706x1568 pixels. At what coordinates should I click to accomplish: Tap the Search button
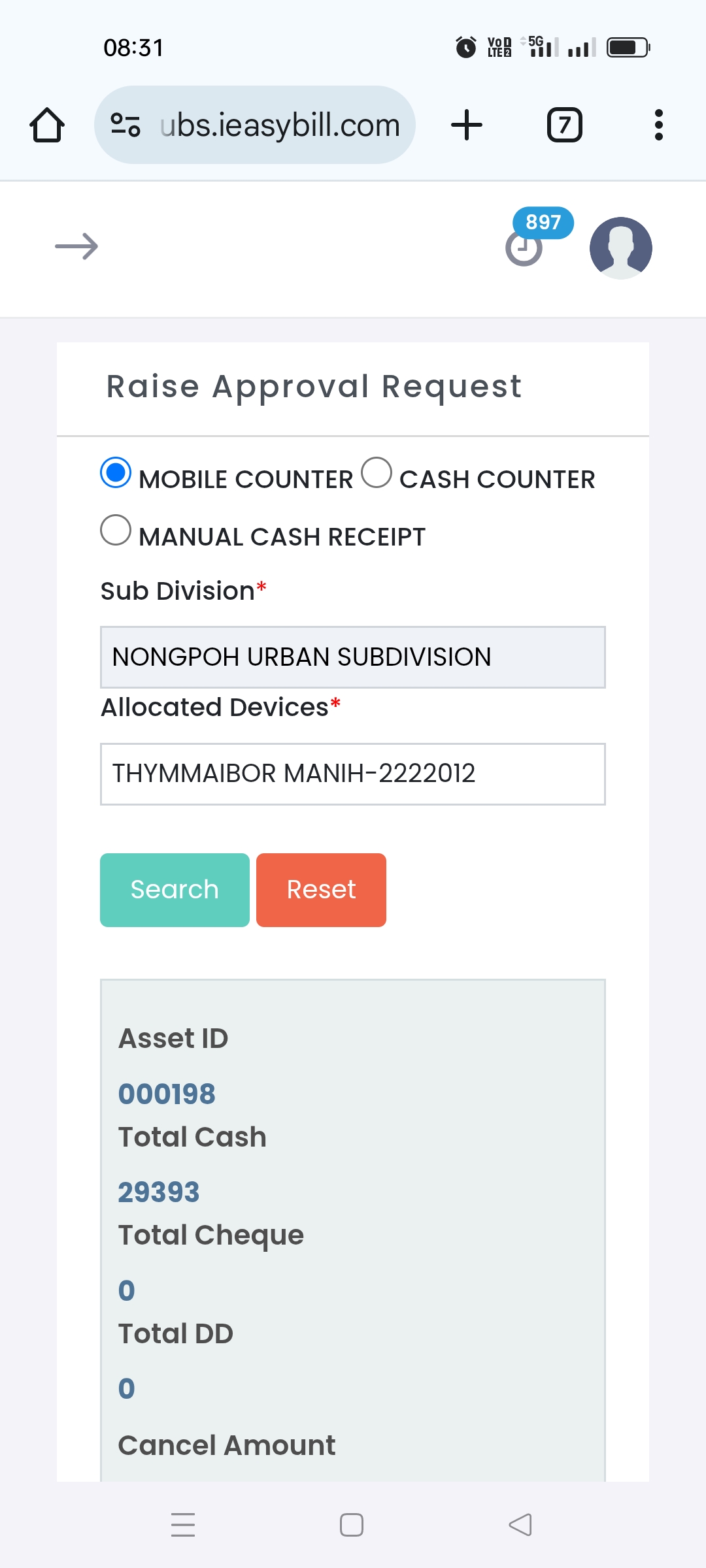tap(175, 890)
